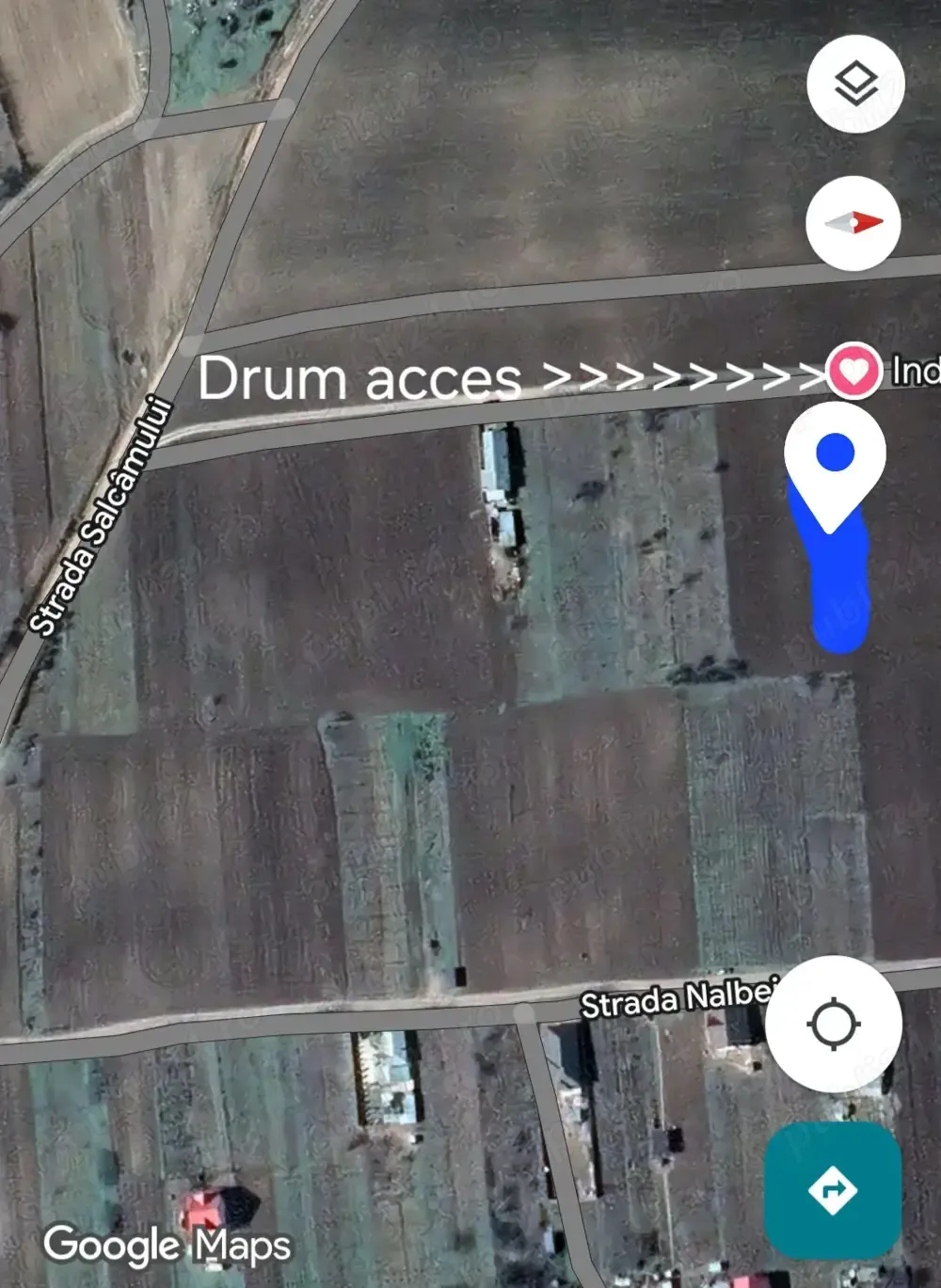Image resolution: width=941 pixels, height=1288 pixels.
Task: Select the dropped pin on the map
Action: click(835, 458)
